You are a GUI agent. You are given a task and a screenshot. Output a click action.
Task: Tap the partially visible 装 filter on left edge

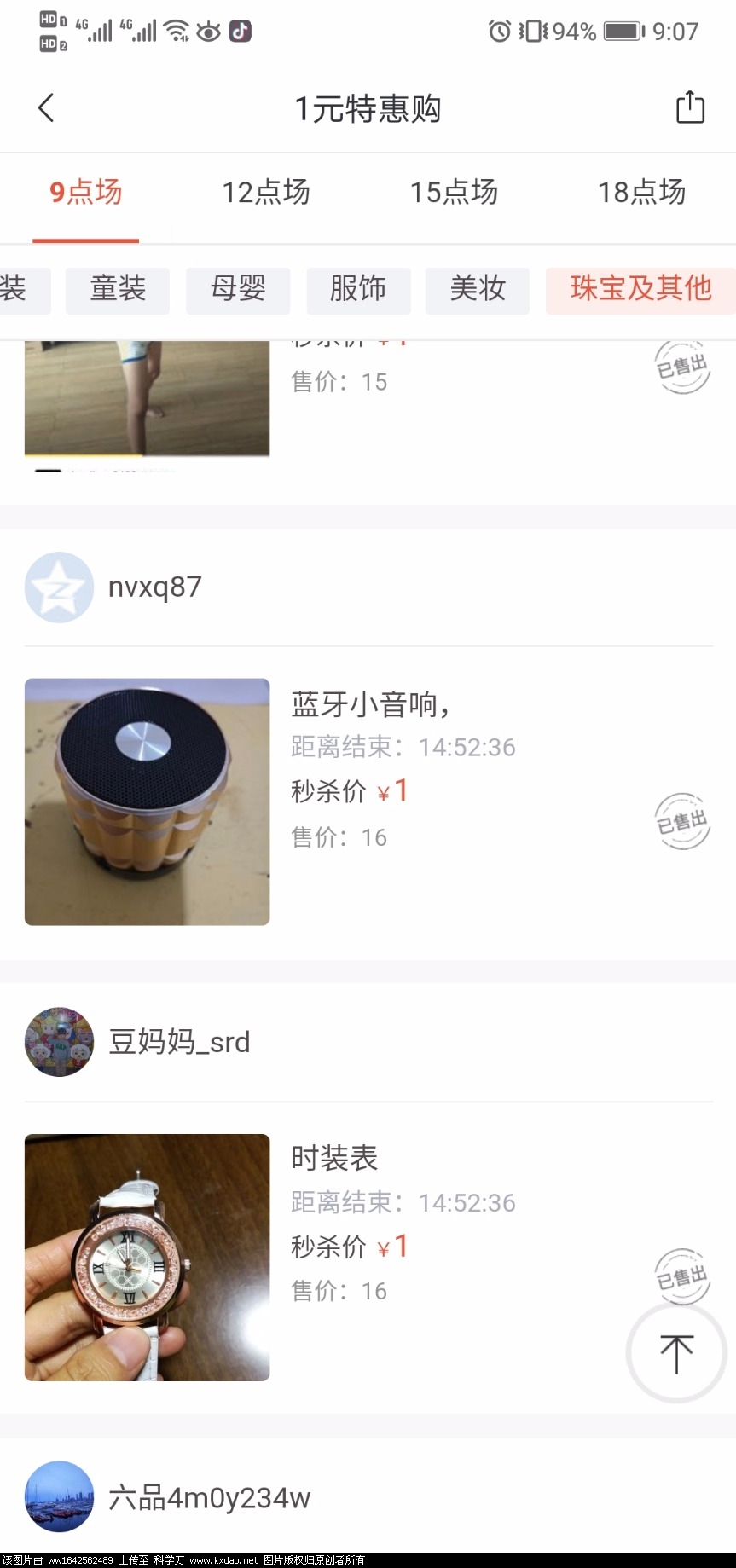coord(19,290)
